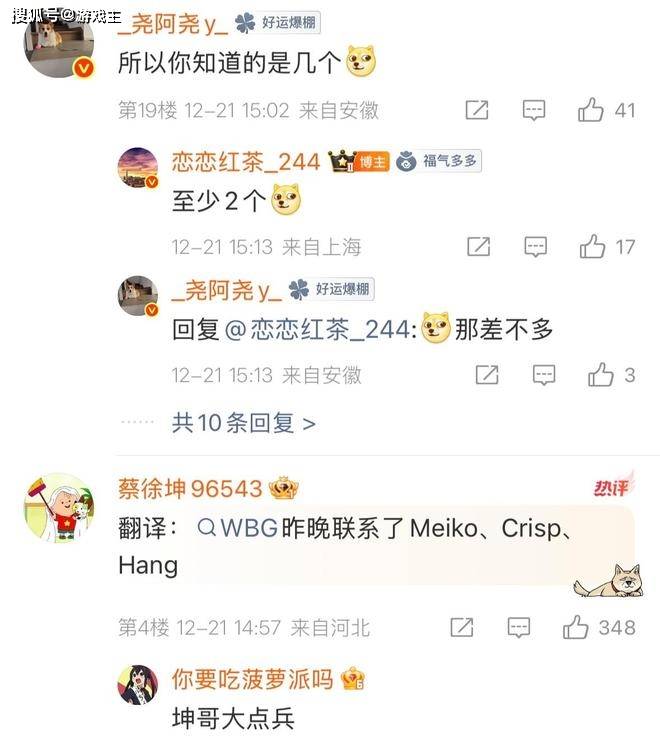Search WBG from the hot comment link

(238, 528)
